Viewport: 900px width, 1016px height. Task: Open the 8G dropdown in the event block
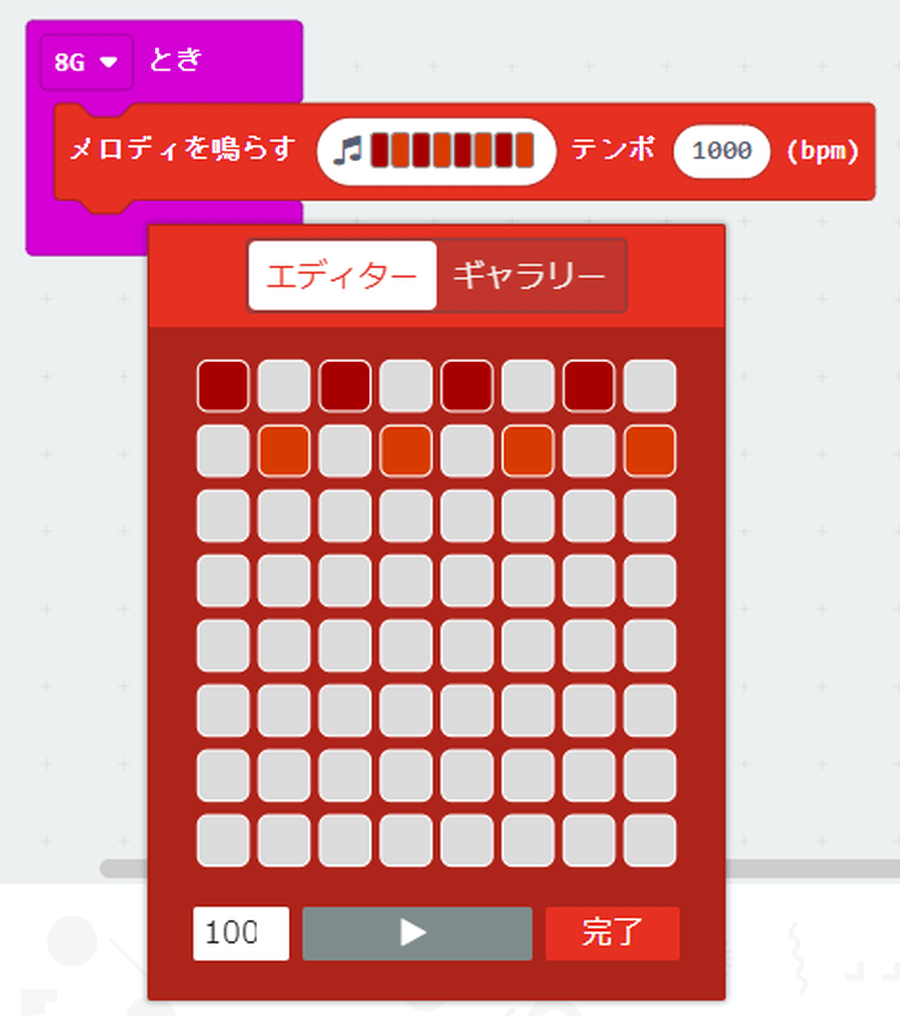(87, 62)
